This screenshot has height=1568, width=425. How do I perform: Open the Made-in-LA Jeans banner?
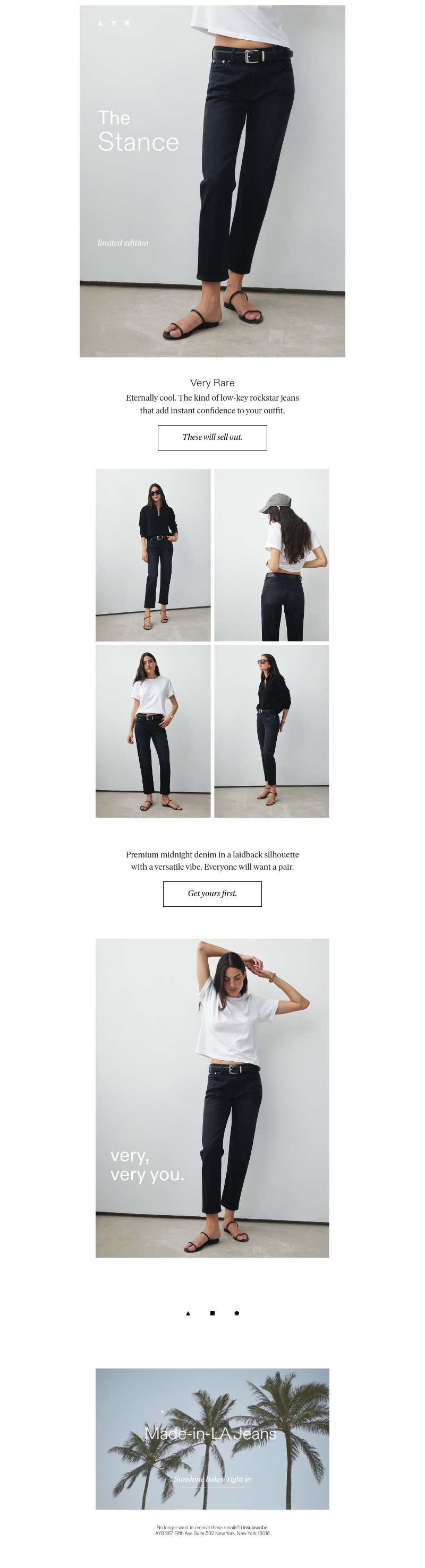212,1438
